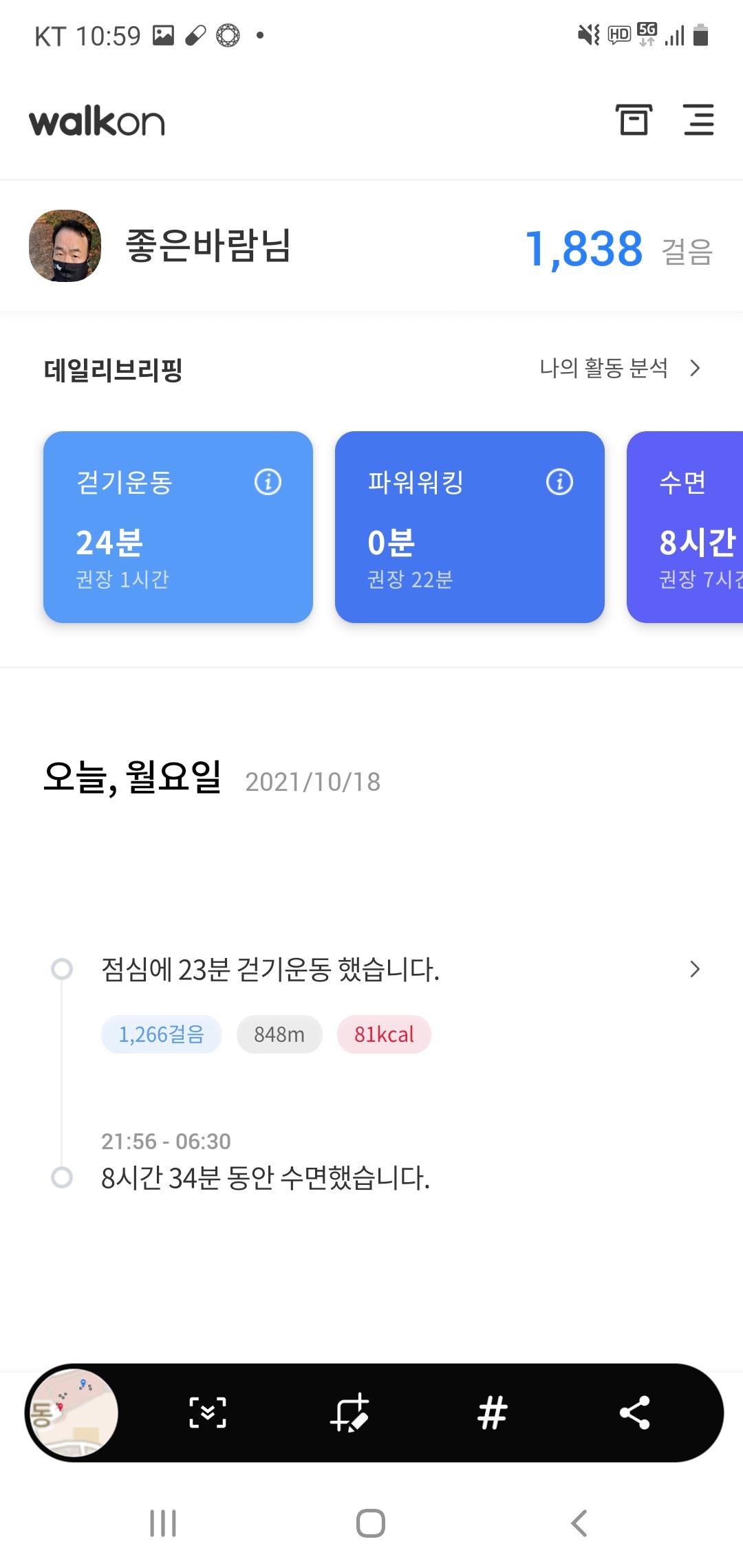This screenshot has height=1568, width=743.
Task: View the 8시간 34분 sleep record
Action: click(x=266, y=1177)
